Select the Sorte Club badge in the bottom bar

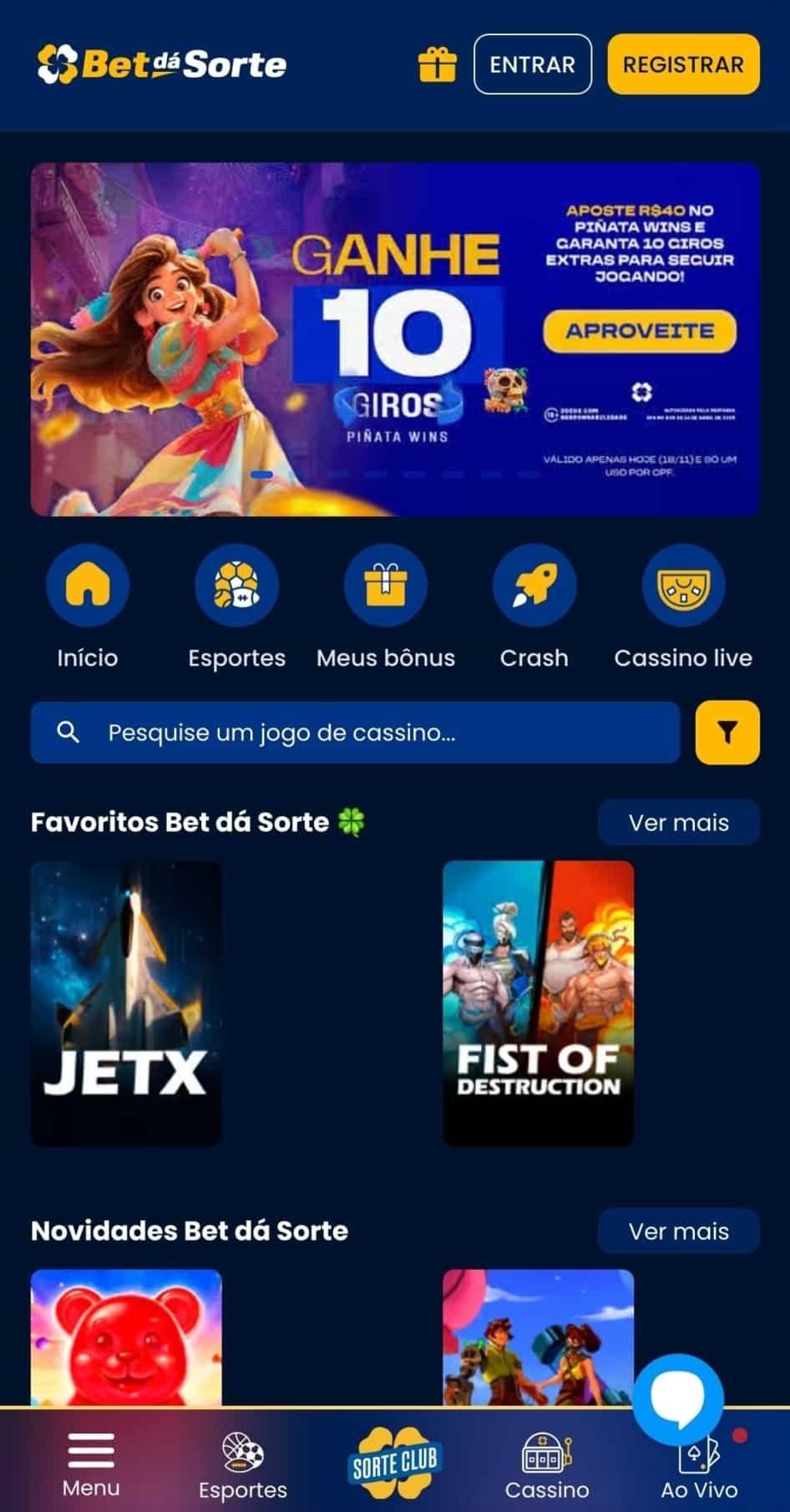coord(392,1459)
